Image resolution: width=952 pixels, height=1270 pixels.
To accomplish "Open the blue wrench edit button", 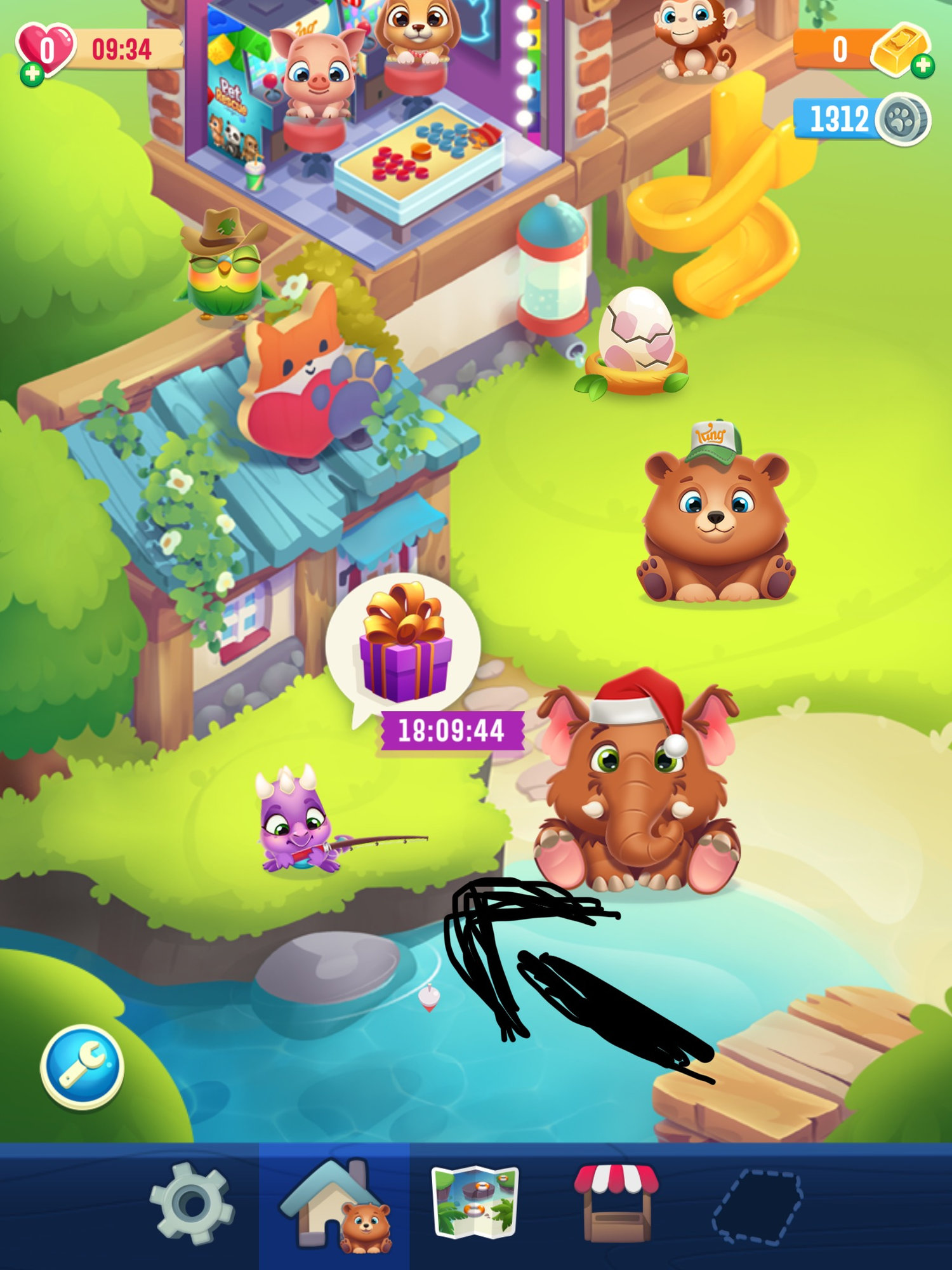I will (82, 1066).
